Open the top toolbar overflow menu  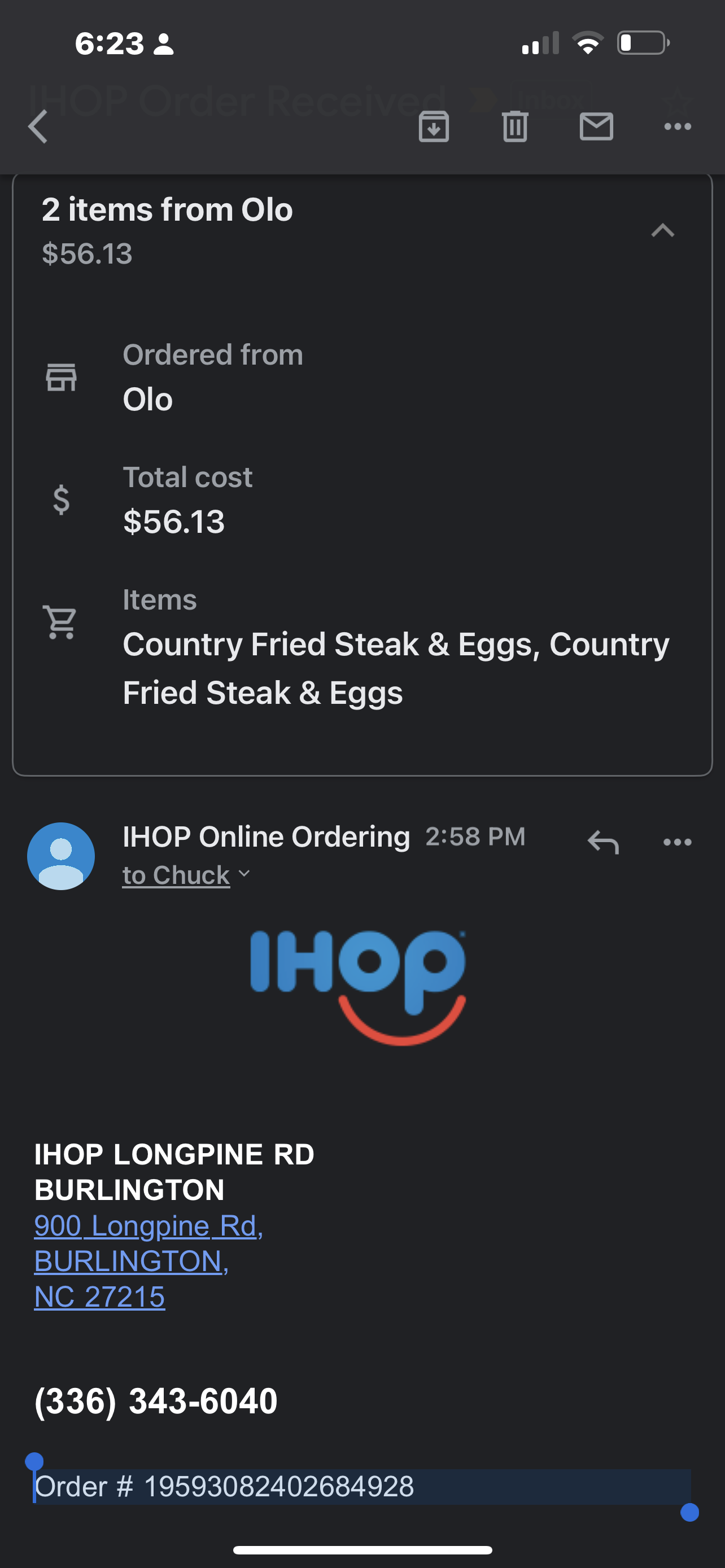[x=677, y=126]
